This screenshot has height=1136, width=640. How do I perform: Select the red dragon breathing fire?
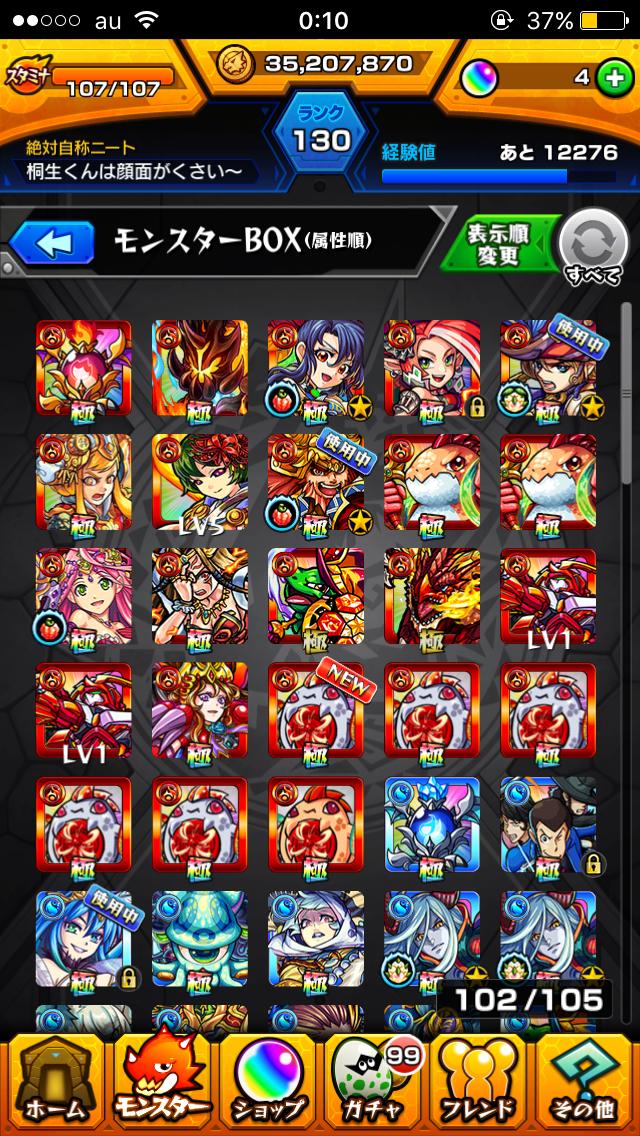click(432, 596)
